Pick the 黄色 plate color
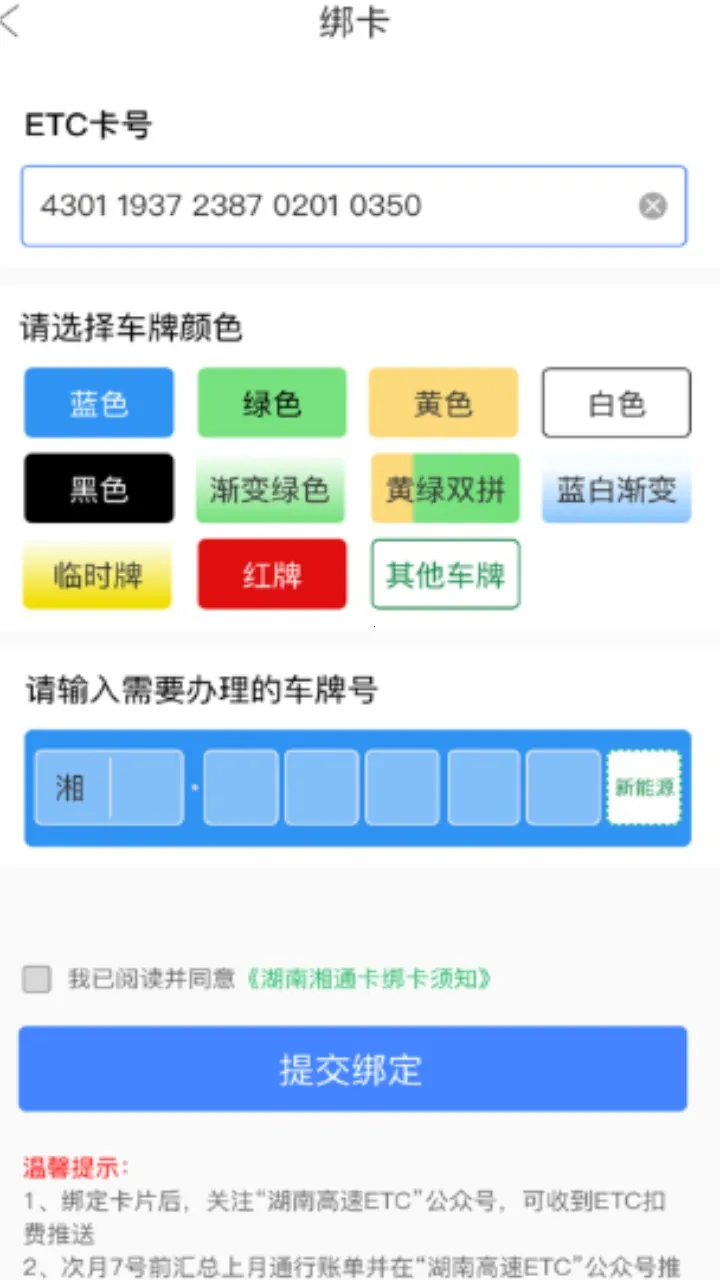The width and height of the screenshot is (720, 1280). pos(443,403)
